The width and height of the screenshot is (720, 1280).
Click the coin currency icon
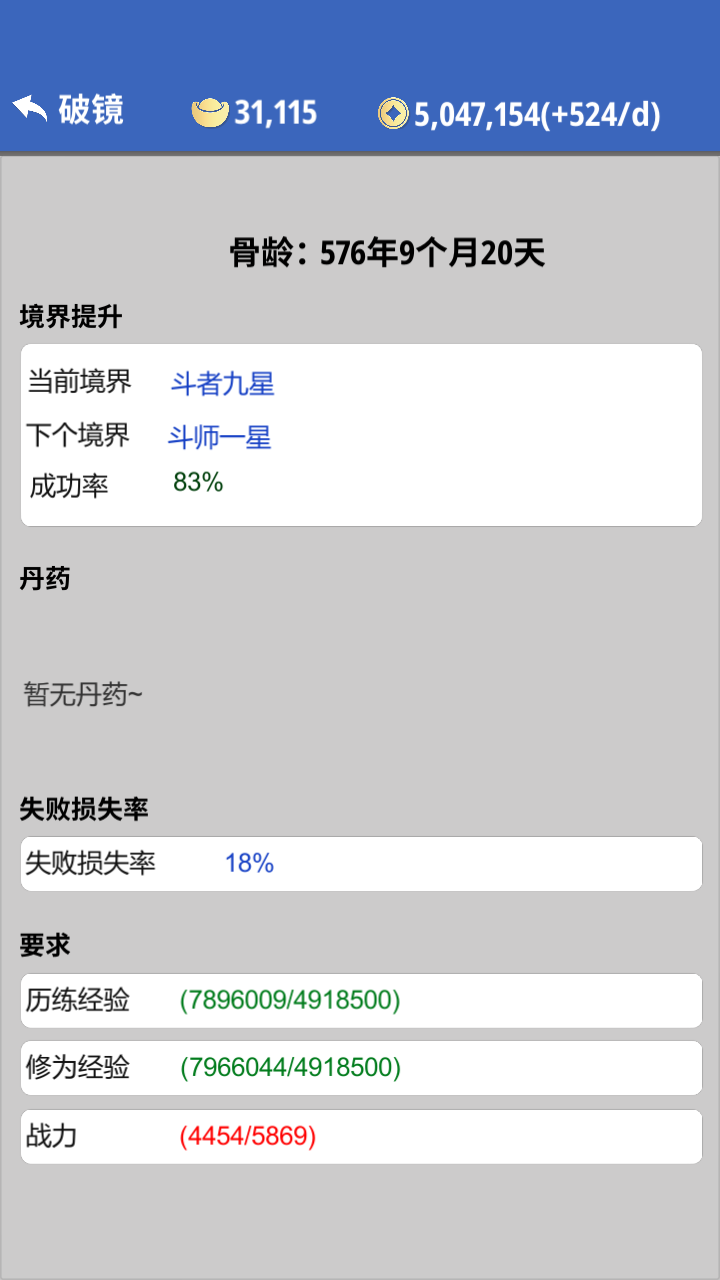point(390,113)
